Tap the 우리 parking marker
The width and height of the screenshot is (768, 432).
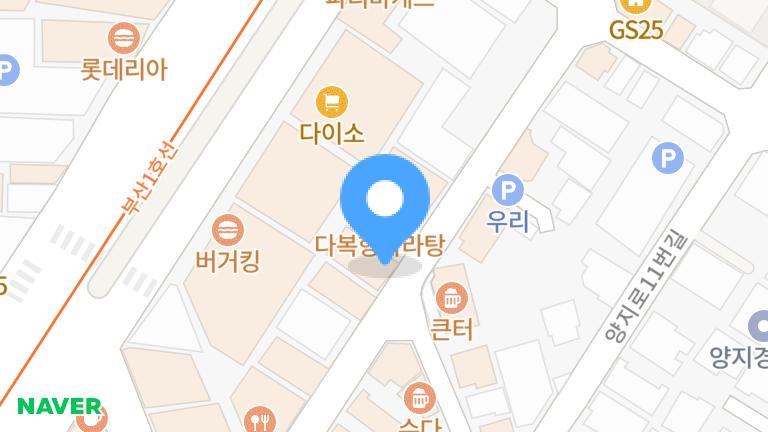coord(510,189)
